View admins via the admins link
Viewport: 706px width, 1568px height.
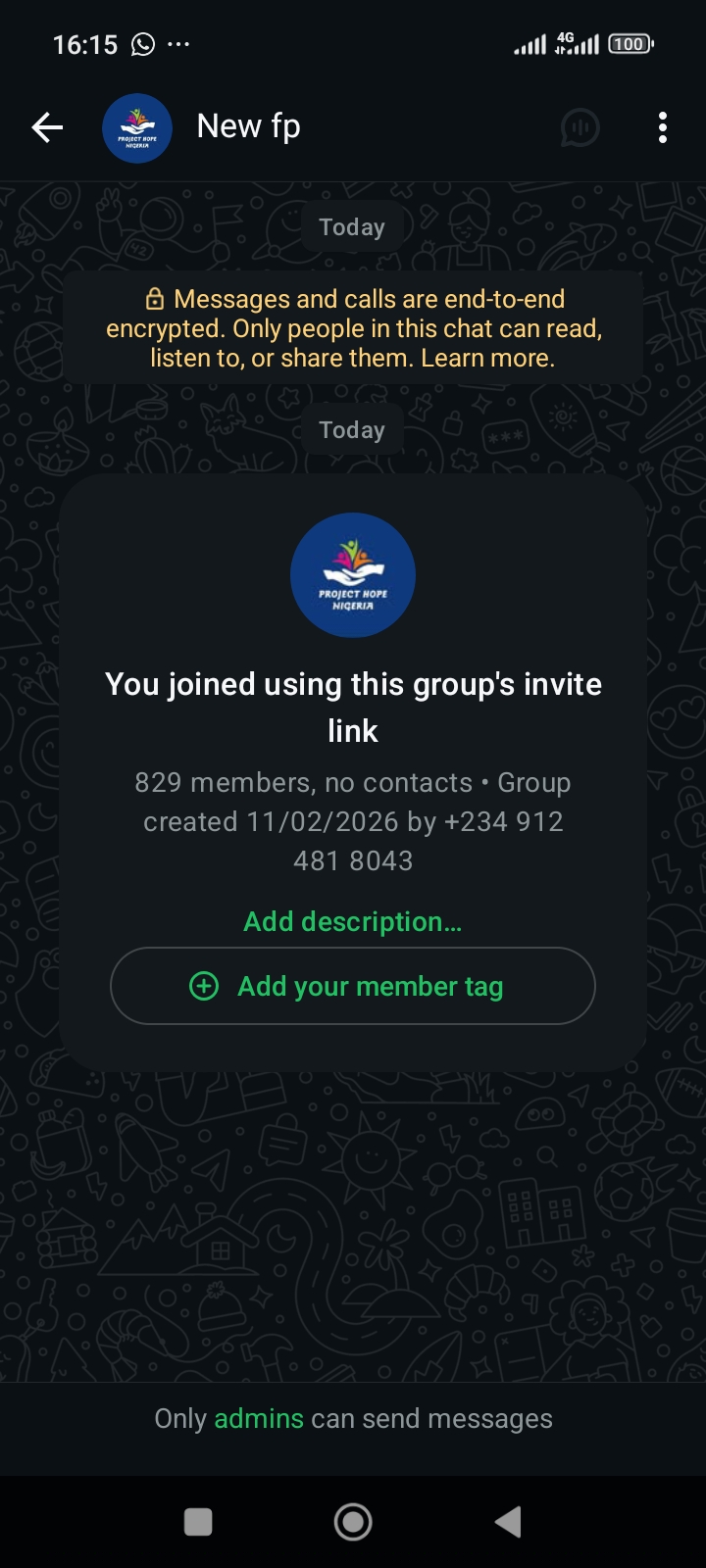pyautogui.click(x=259, y=1419)
